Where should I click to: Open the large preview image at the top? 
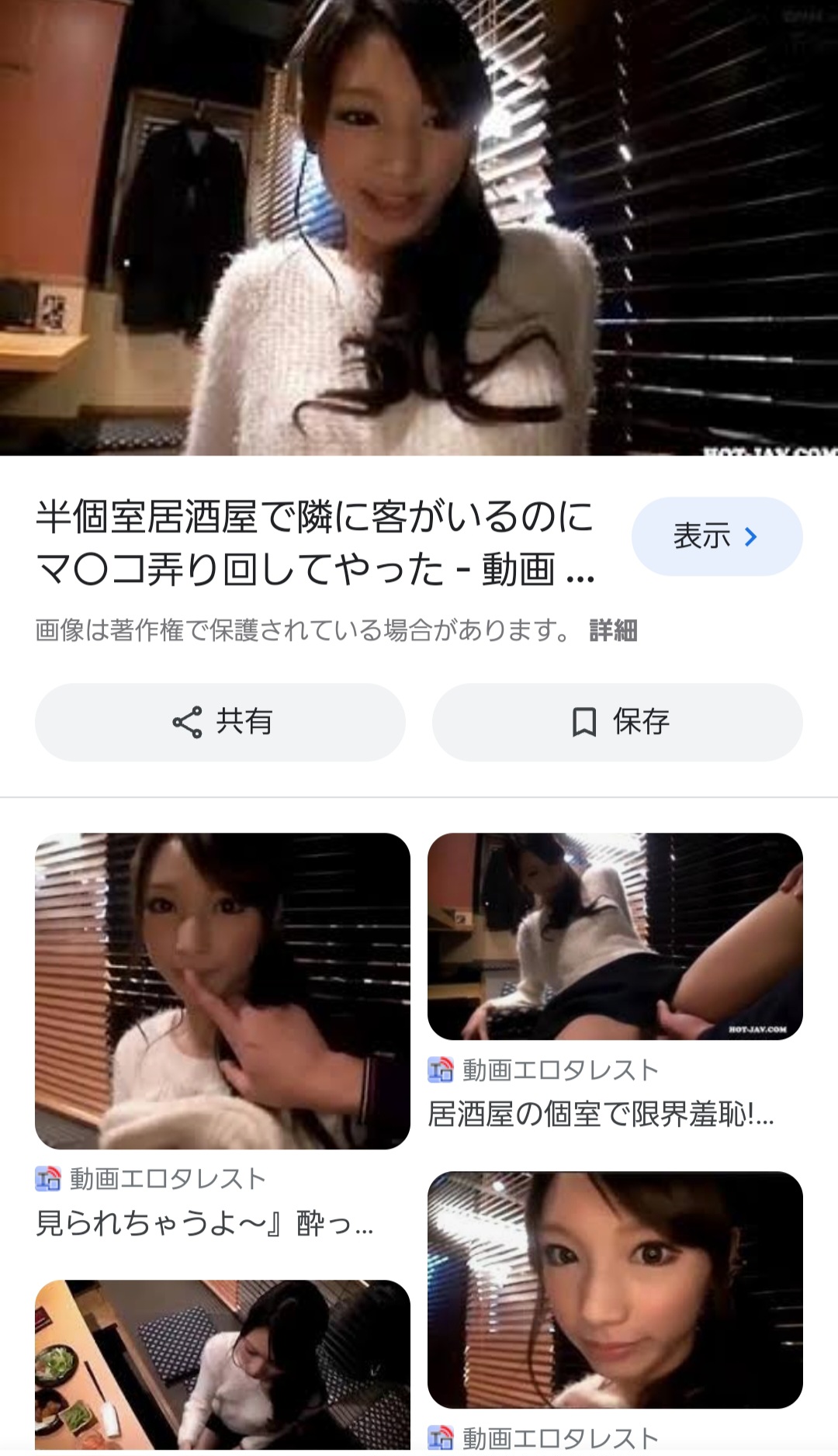(419, 229)
